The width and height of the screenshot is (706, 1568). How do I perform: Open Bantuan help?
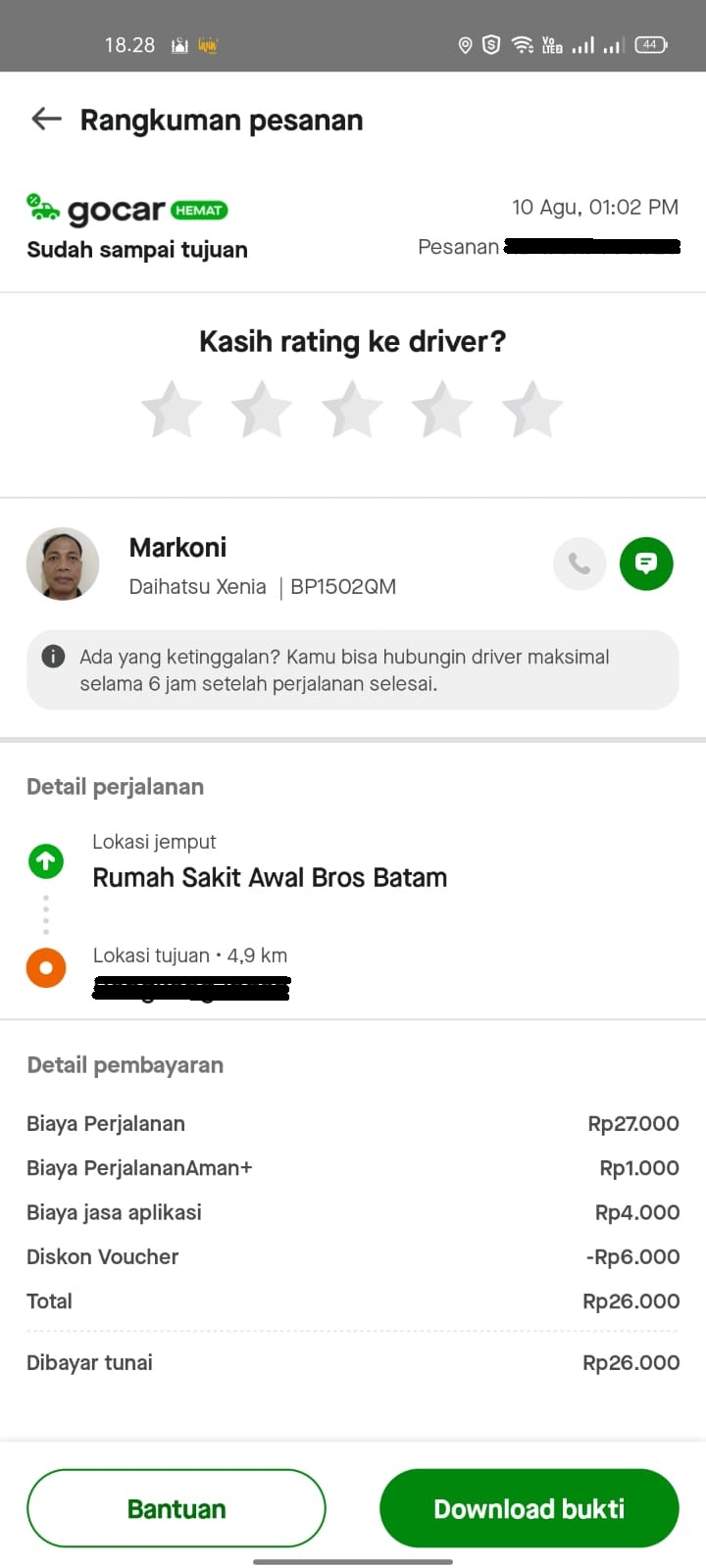coord(176,1508)
